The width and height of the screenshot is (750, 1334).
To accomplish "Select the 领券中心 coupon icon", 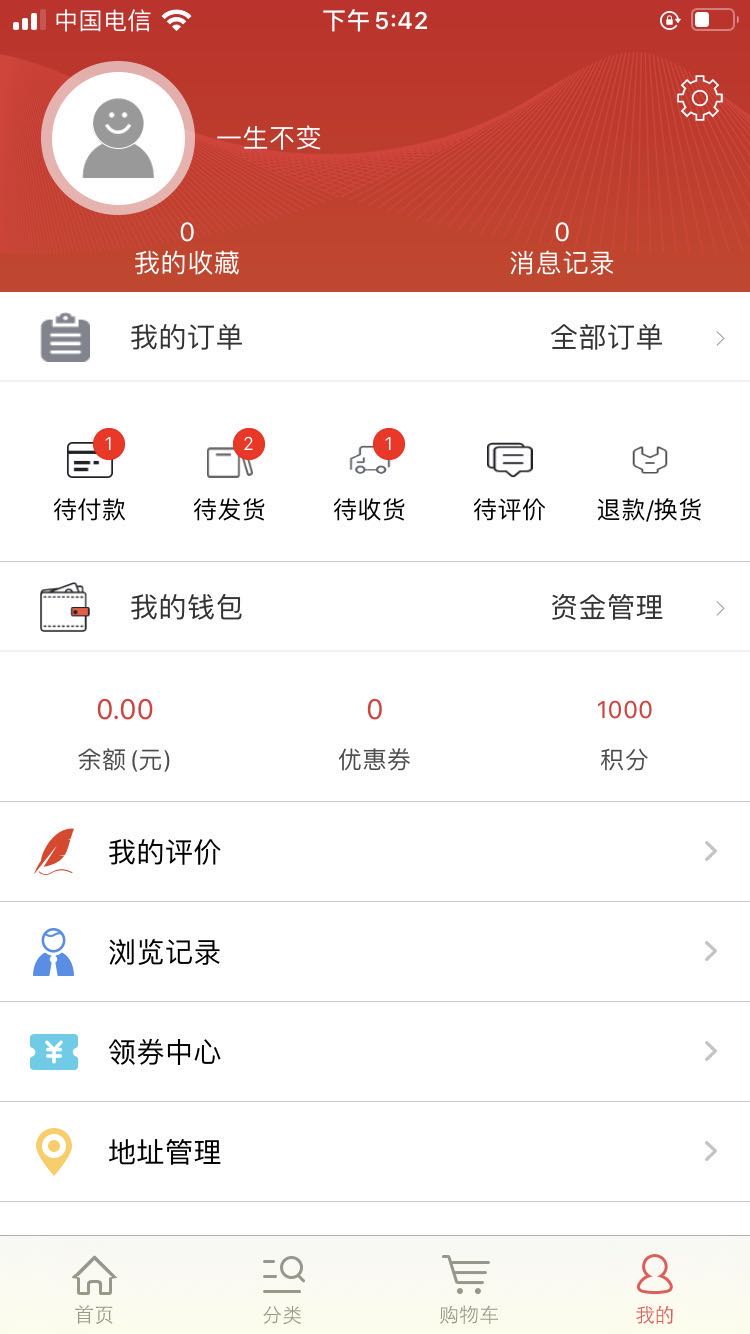I will click(x=53, y=1051).
